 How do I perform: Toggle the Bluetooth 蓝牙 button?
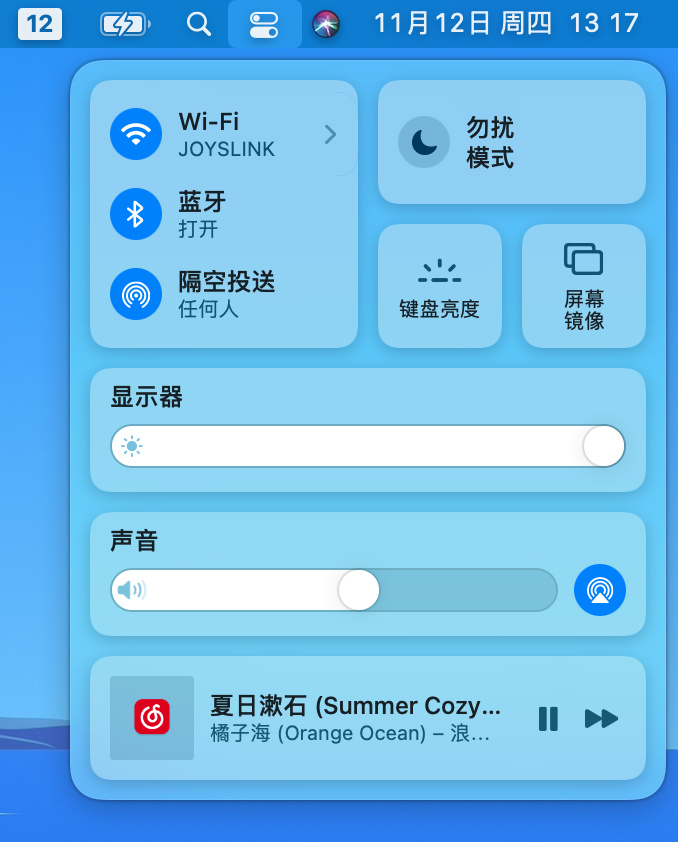135,214
